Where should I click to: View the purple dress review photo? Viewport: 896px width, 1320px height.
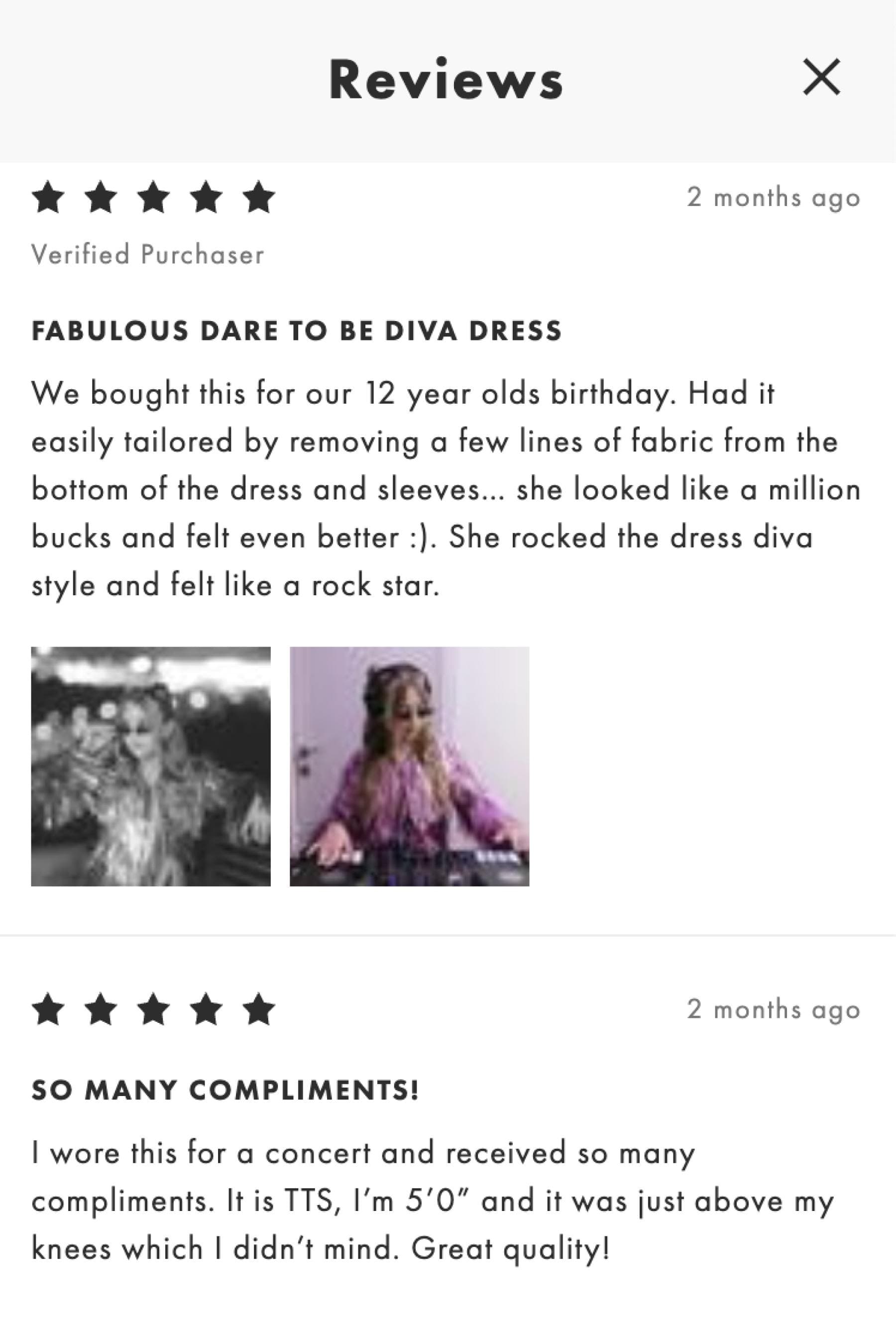click(x=409, y=766)
